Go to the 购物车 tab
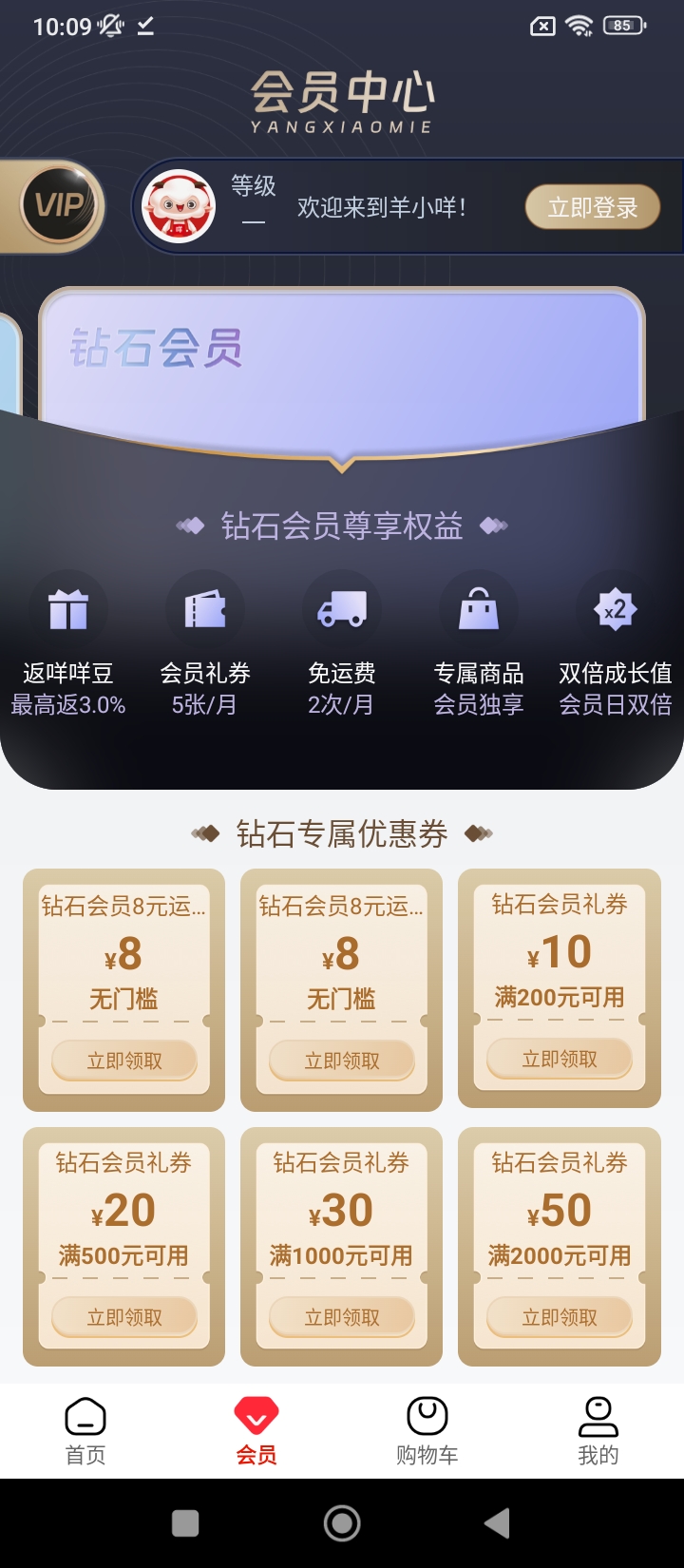Screen dimensions: 684x1568 (x=427, y=1430)
